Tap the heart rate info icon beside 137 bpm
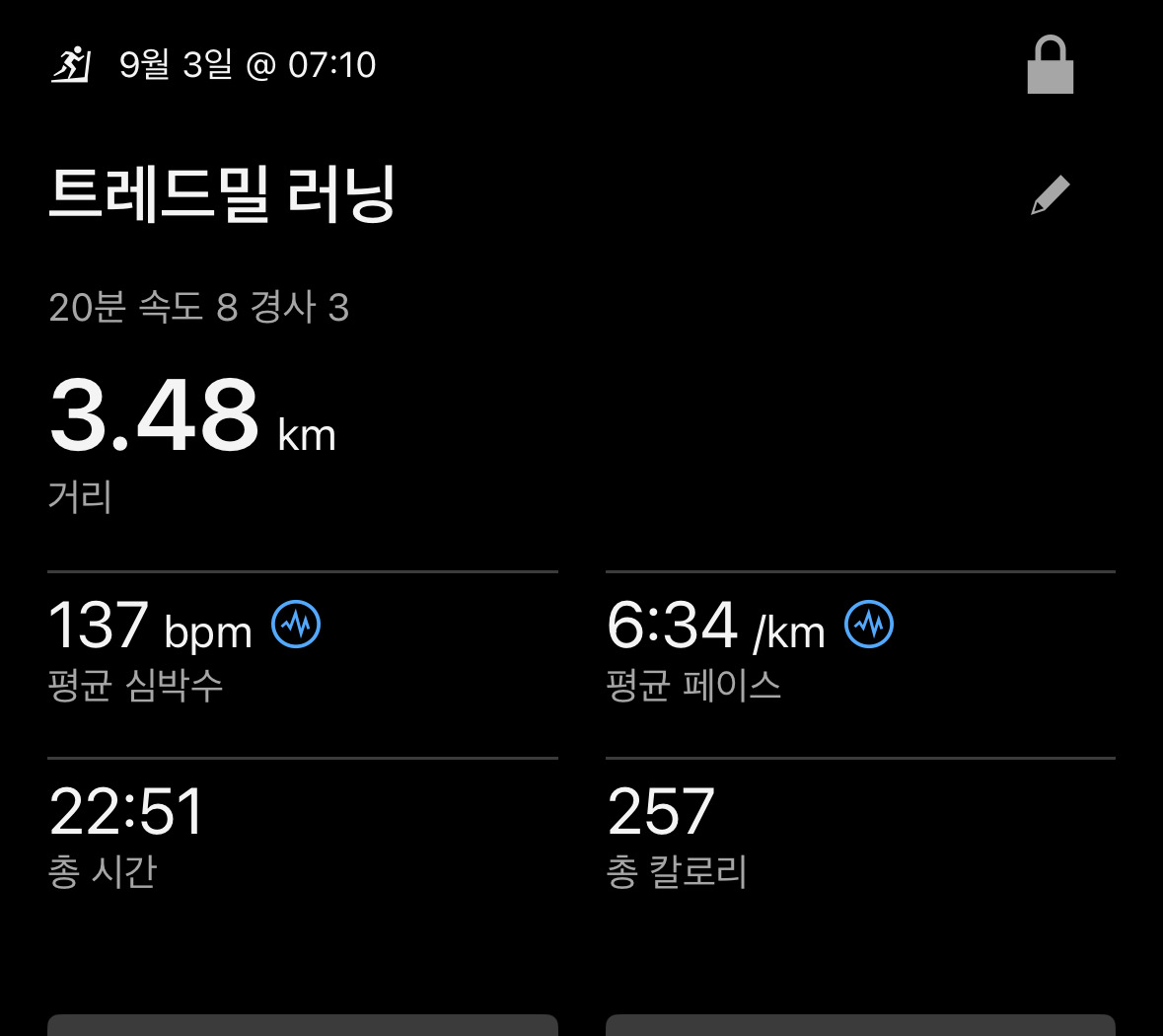Screen dimensions: 1163x1036 point(296,625)
